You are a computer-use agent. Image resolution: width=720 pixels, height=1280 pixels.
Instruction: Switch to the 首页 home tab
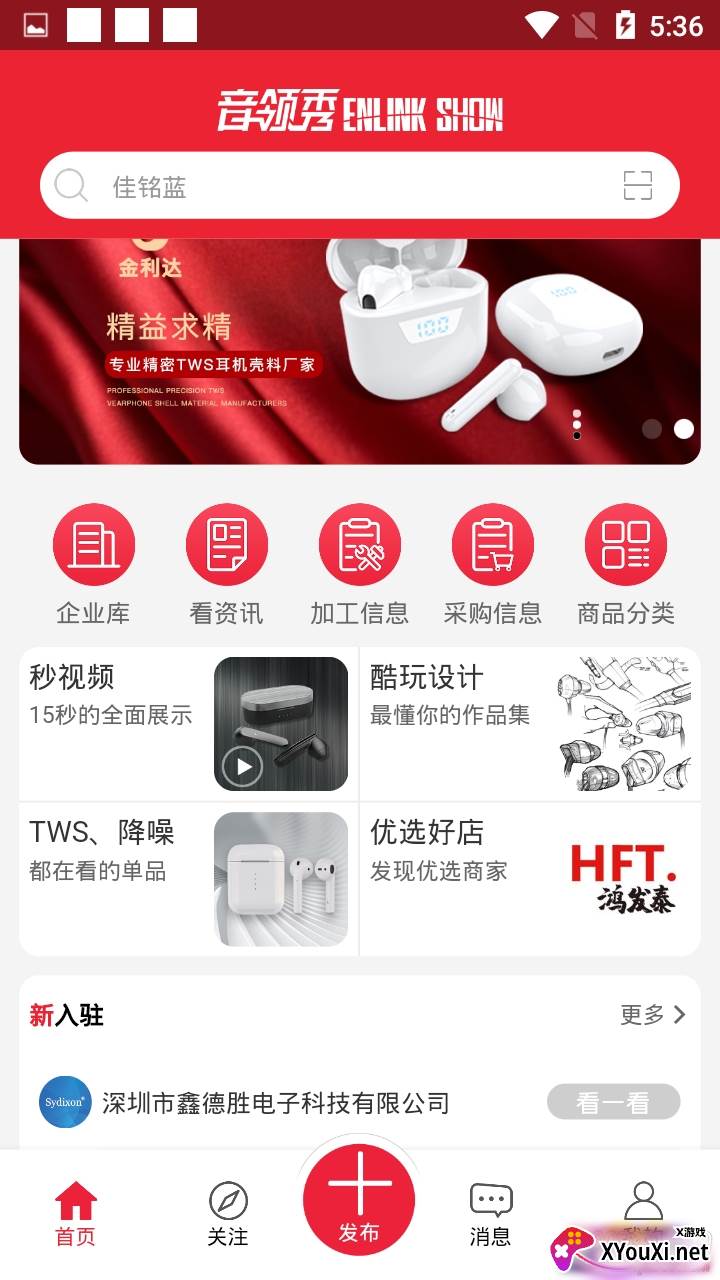coord(75,1214)
